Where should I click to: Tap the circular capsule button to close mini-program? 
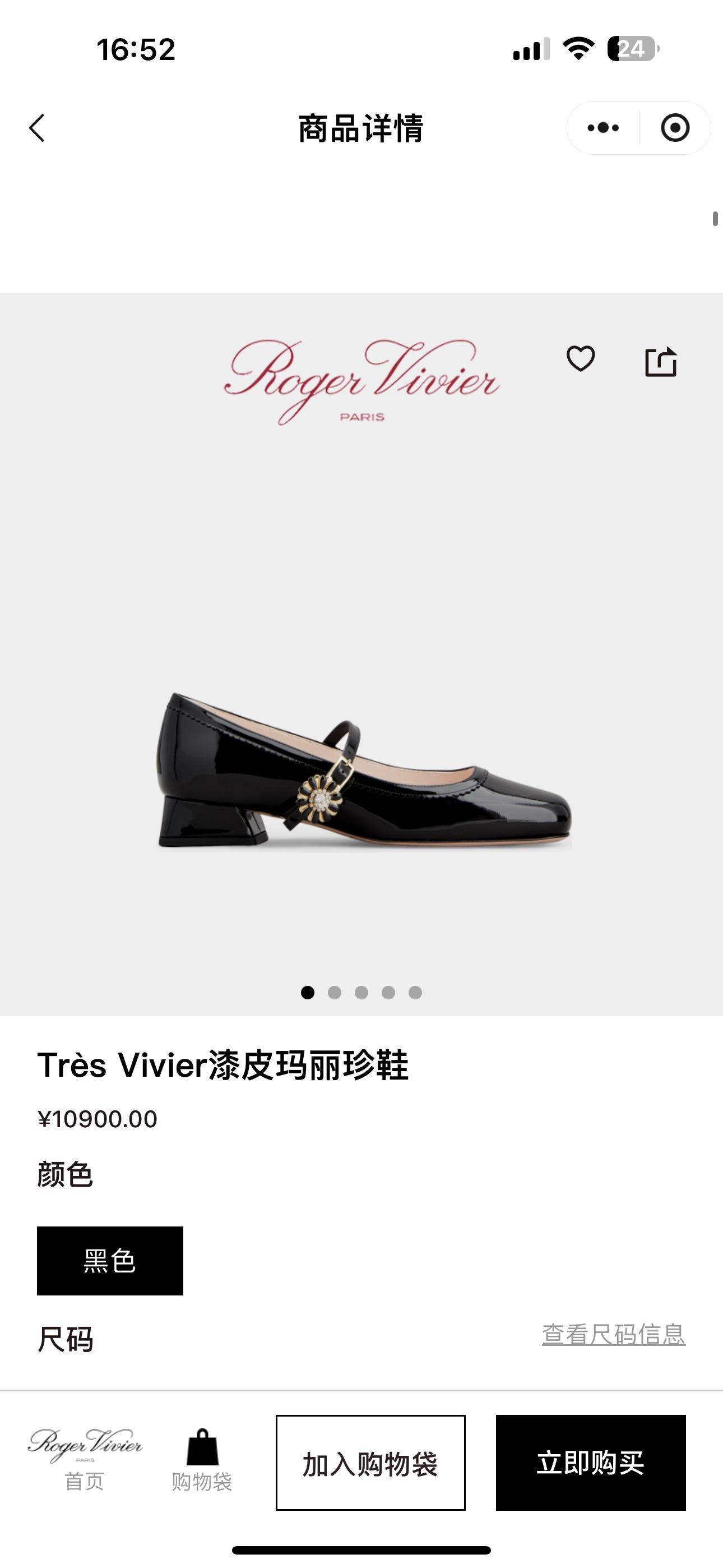tap(676, 127)
